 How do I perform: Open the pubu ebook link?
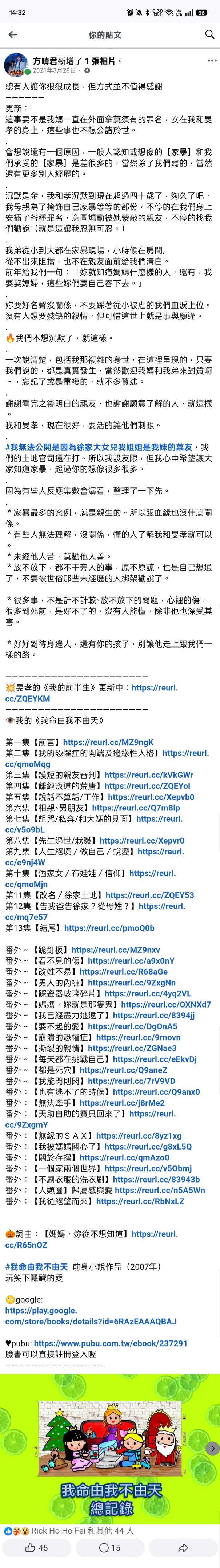click(x=110, y=1326)
